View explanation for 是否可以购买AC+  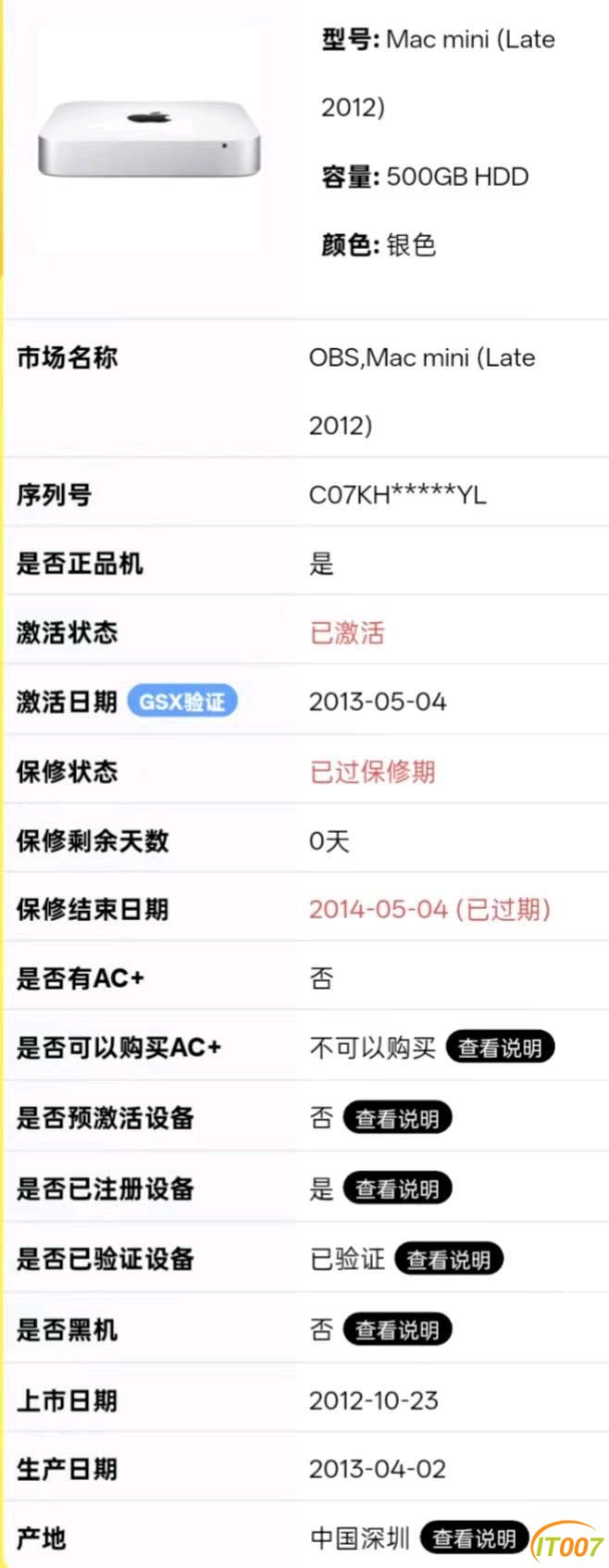[500, 1048]
